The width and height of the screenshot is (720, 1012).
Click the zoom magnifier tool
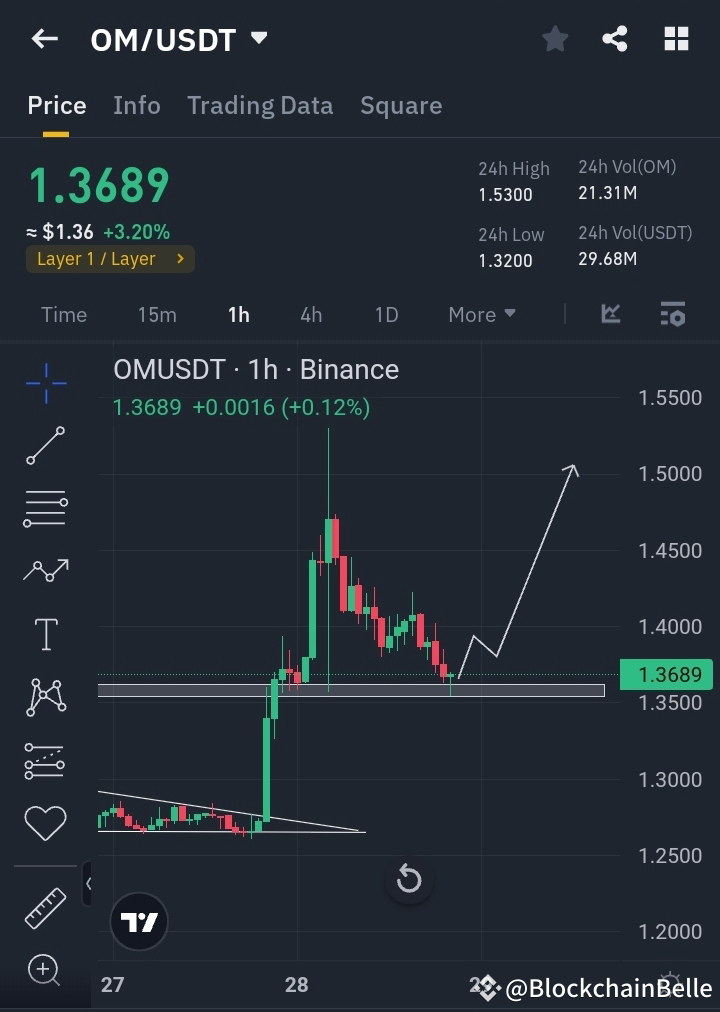44,971
